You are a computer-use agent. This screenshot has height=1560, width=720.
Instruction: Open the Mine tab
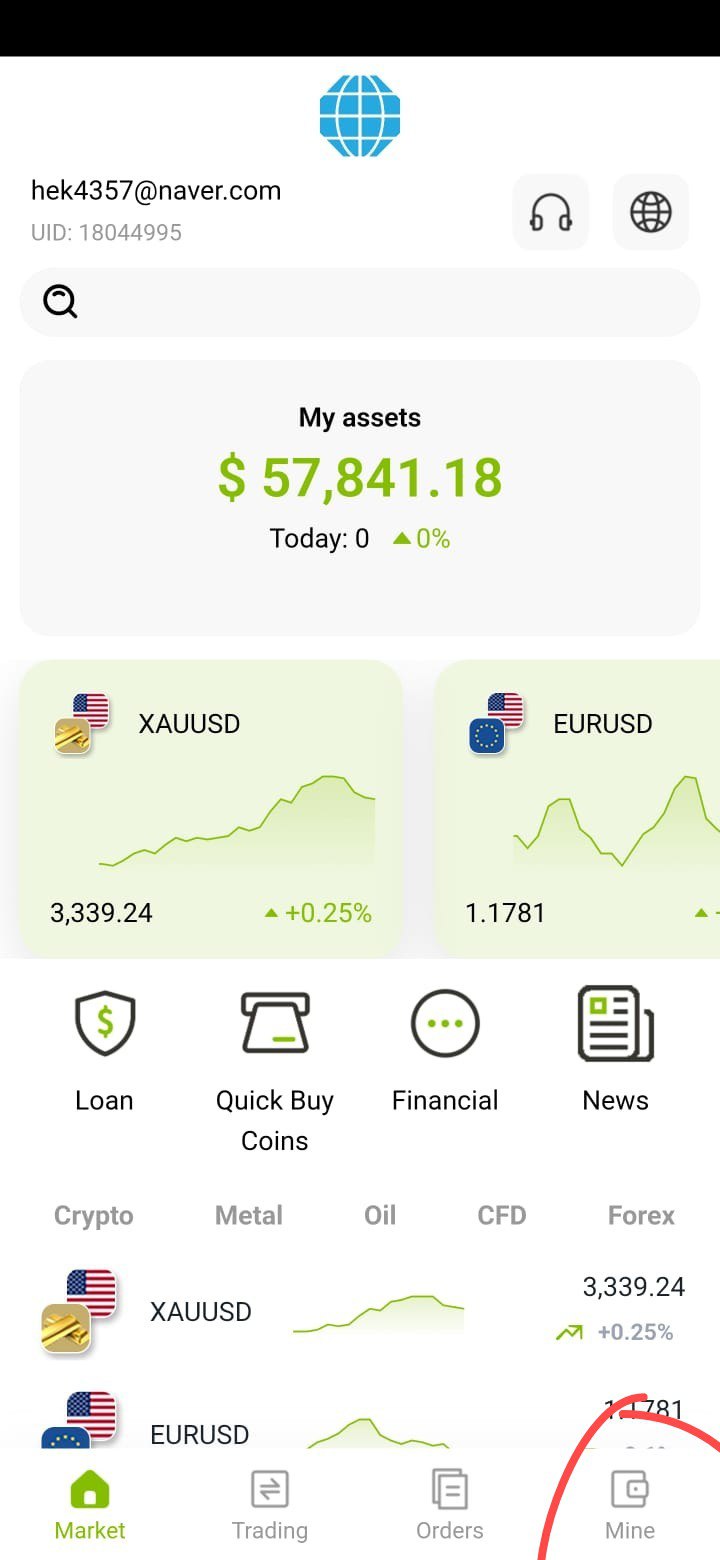point(630,1505)
